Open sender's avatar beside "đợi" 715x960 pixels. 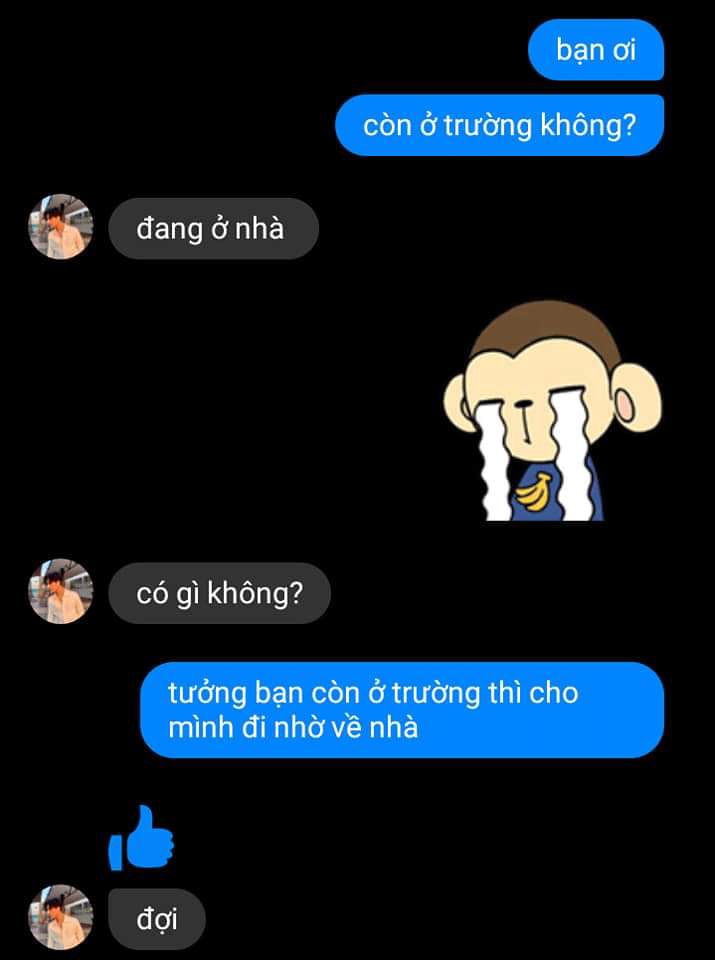60,917
